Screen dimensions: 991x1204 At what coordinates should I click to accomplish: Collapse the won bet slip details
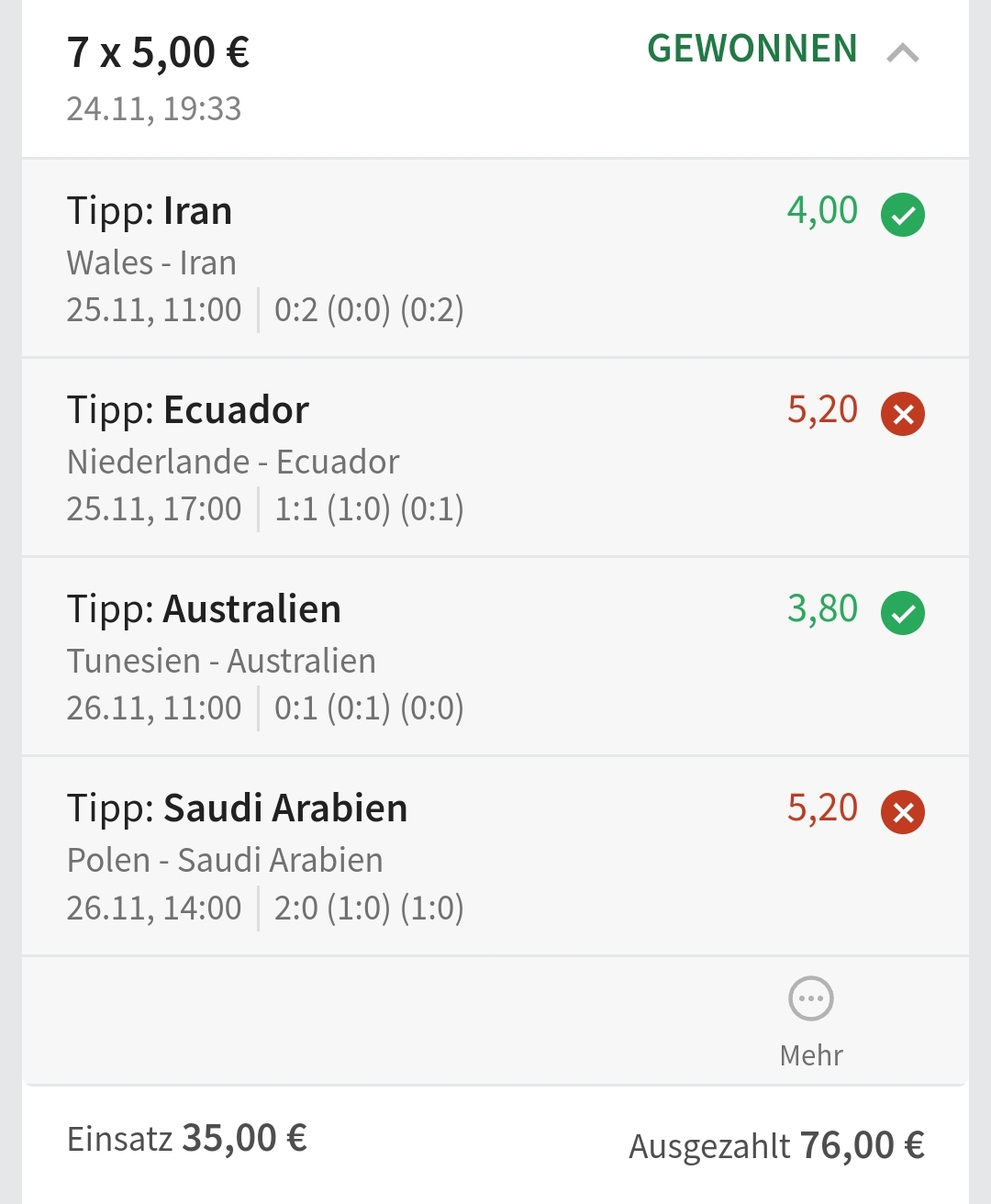point(903,53)
